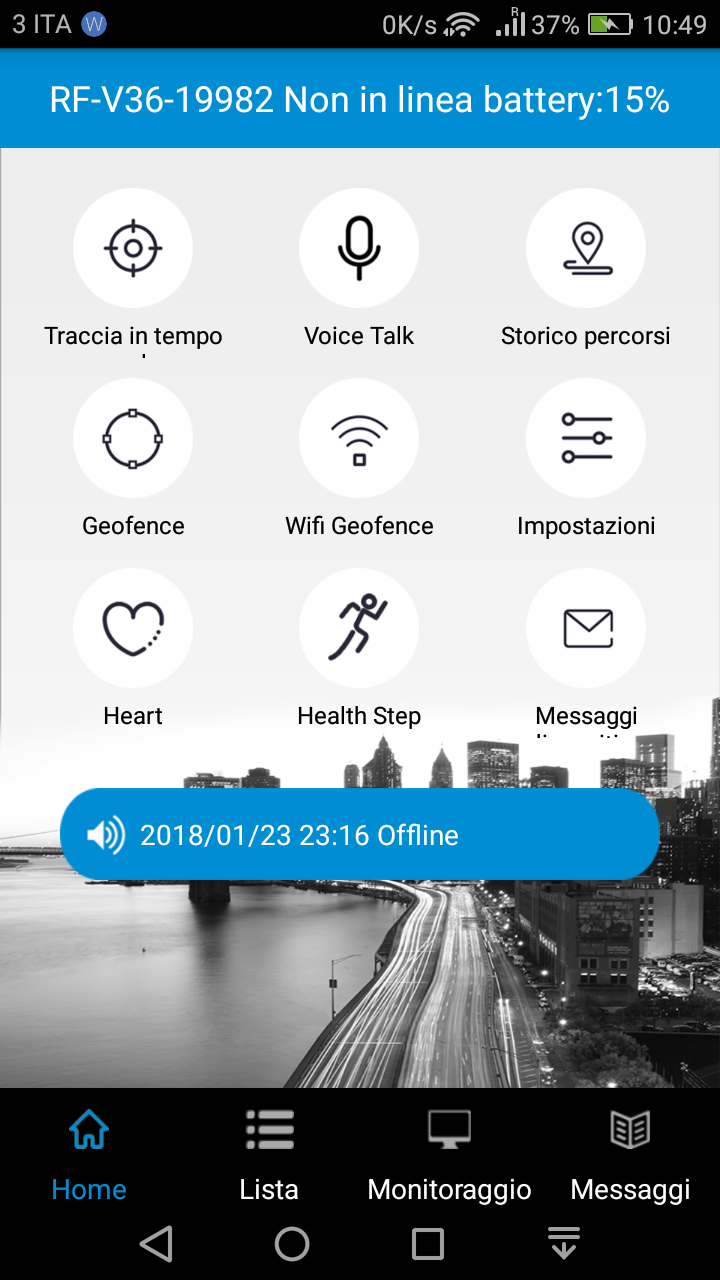Tap the 2018/01/23 23:16 Offline status banner
This screenshot has height=1280, width=720.
tap(360, 835)
